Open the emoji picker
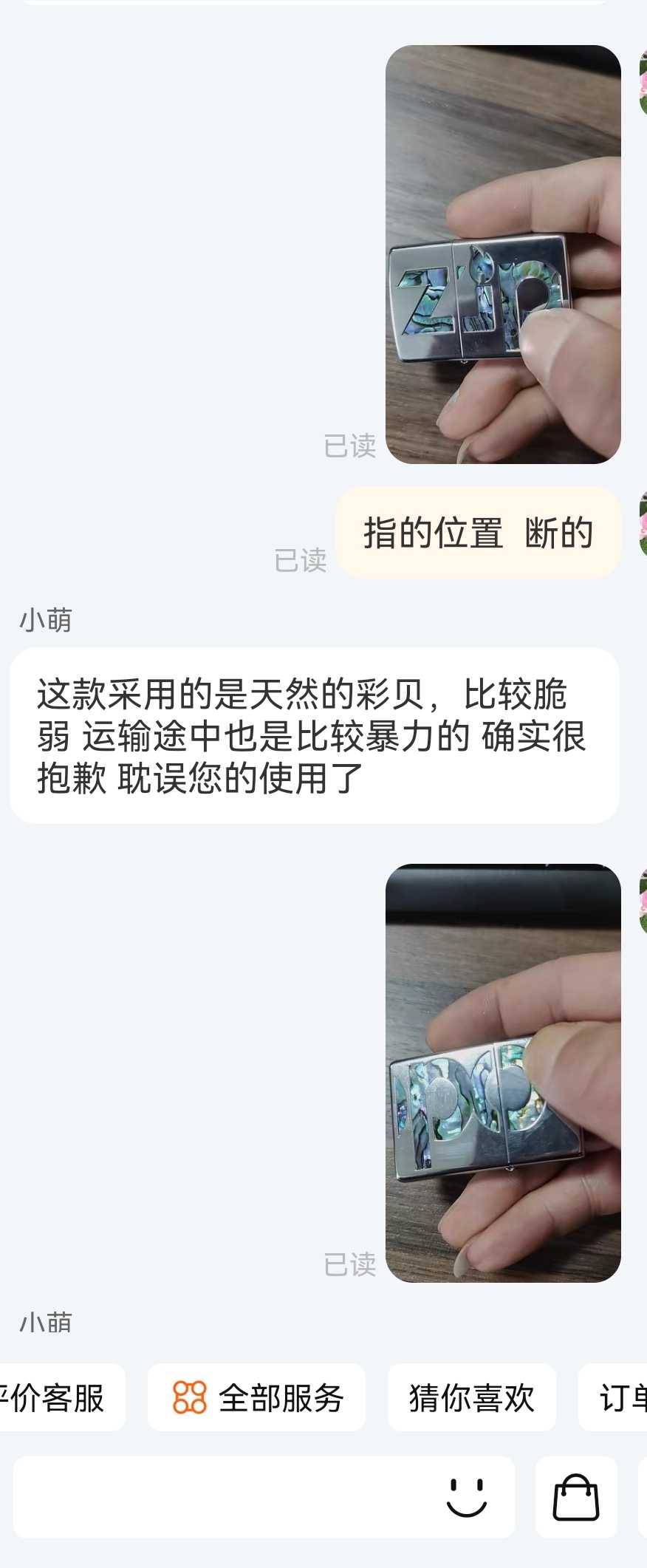The width and height of the screenshot is (647, 1568). coord(467,1497)
